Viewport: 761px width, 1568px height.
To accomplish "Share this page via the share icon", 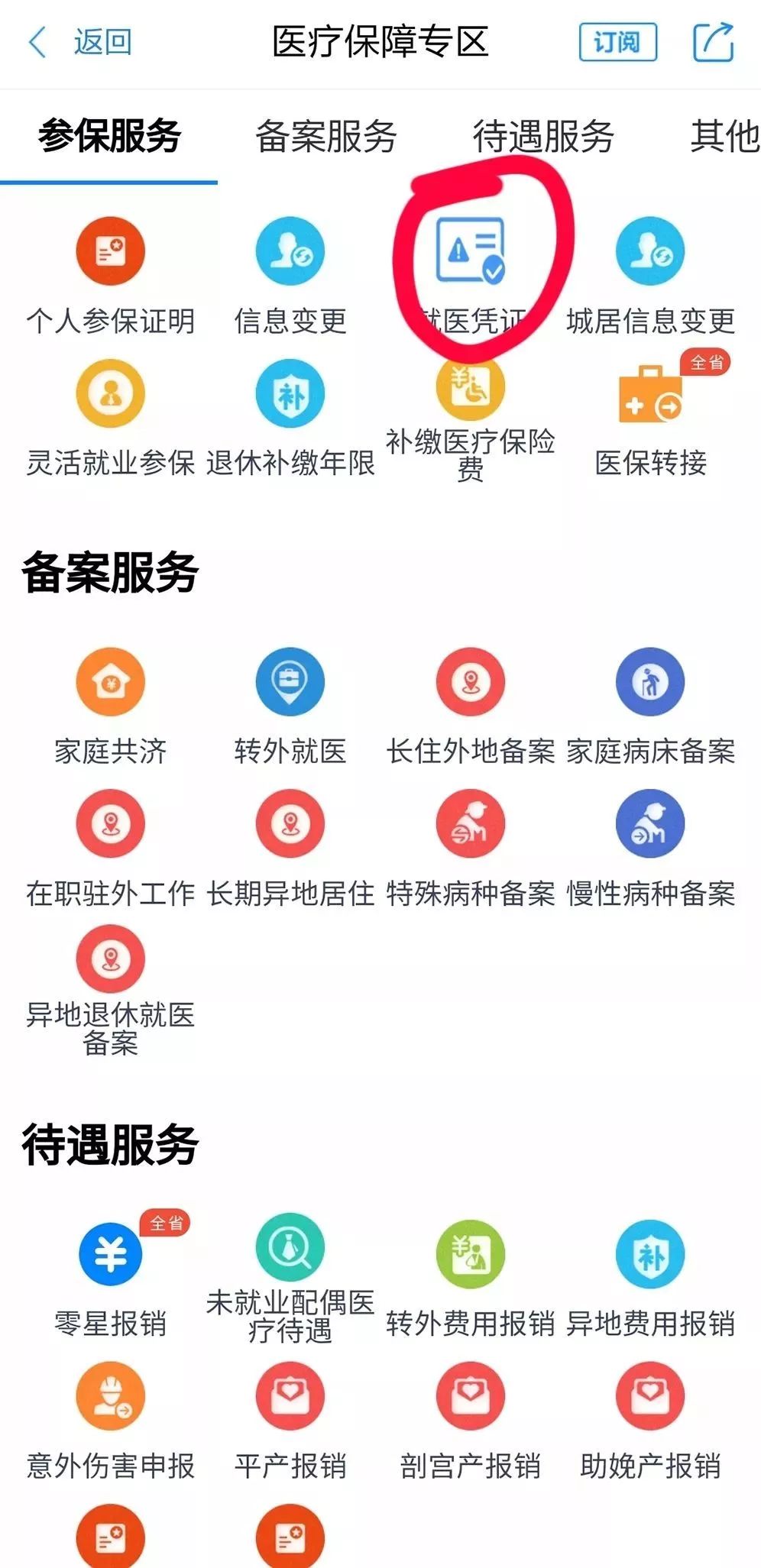I will tap(713, 42).
